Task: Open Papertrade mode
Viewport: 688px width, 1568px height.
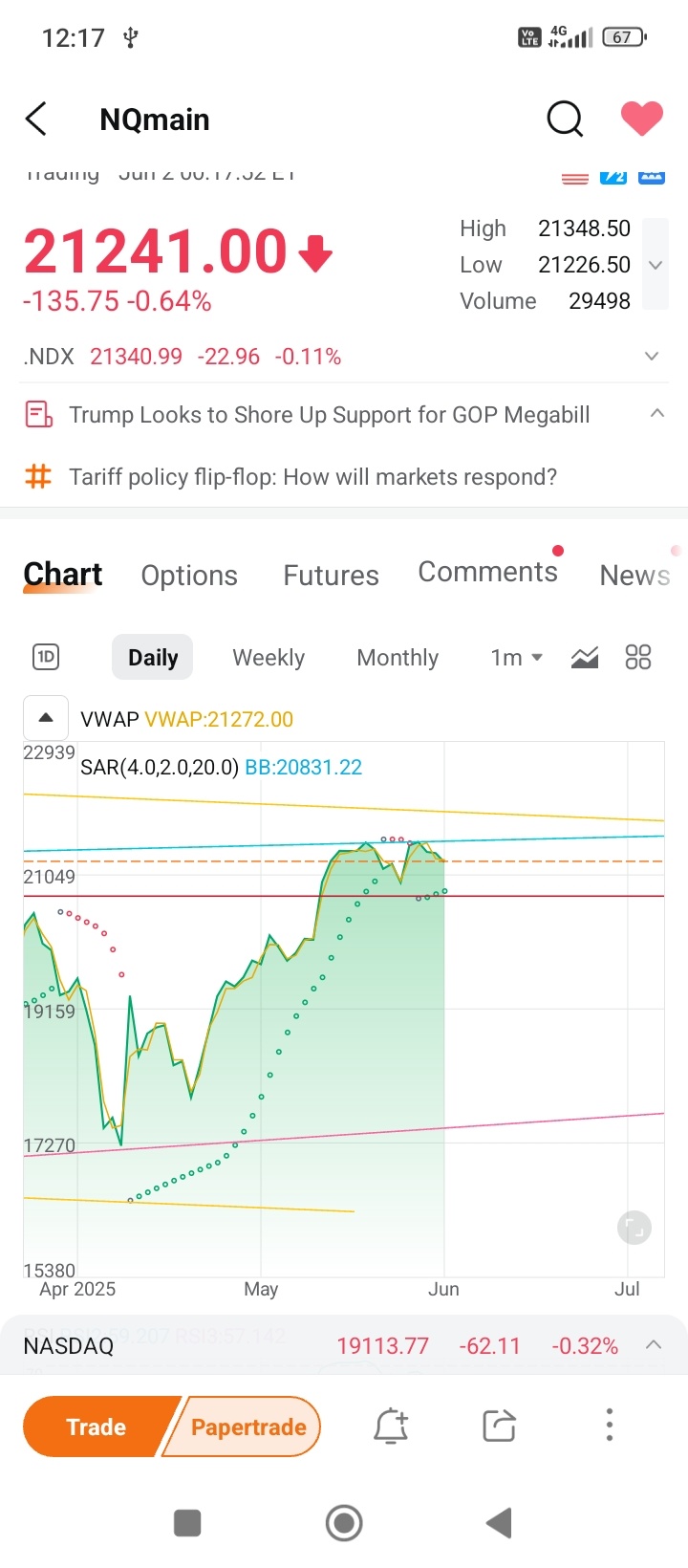Action: pos(248,1426)
